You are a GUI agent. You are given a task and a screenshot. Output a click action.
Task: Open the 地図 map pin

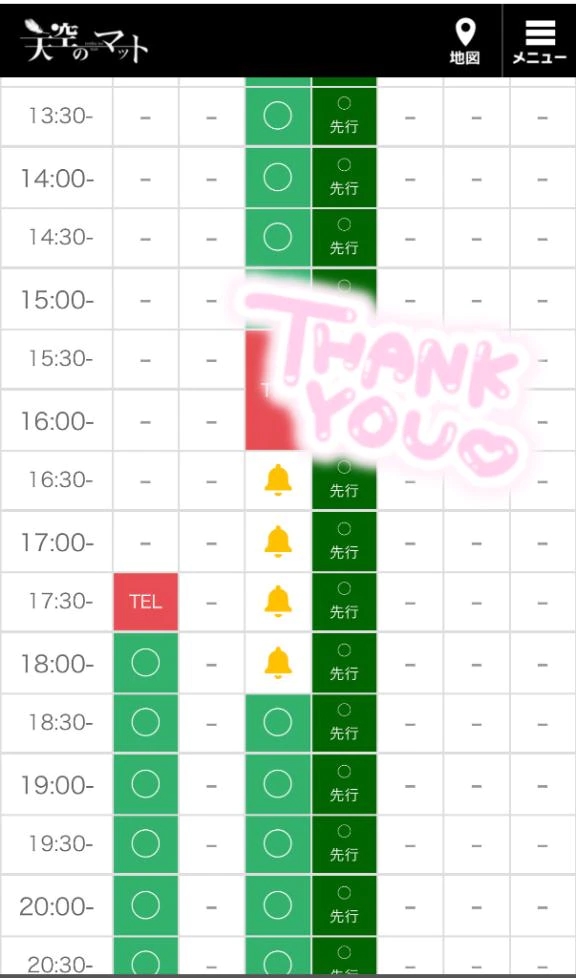click(x=465, y=41)
